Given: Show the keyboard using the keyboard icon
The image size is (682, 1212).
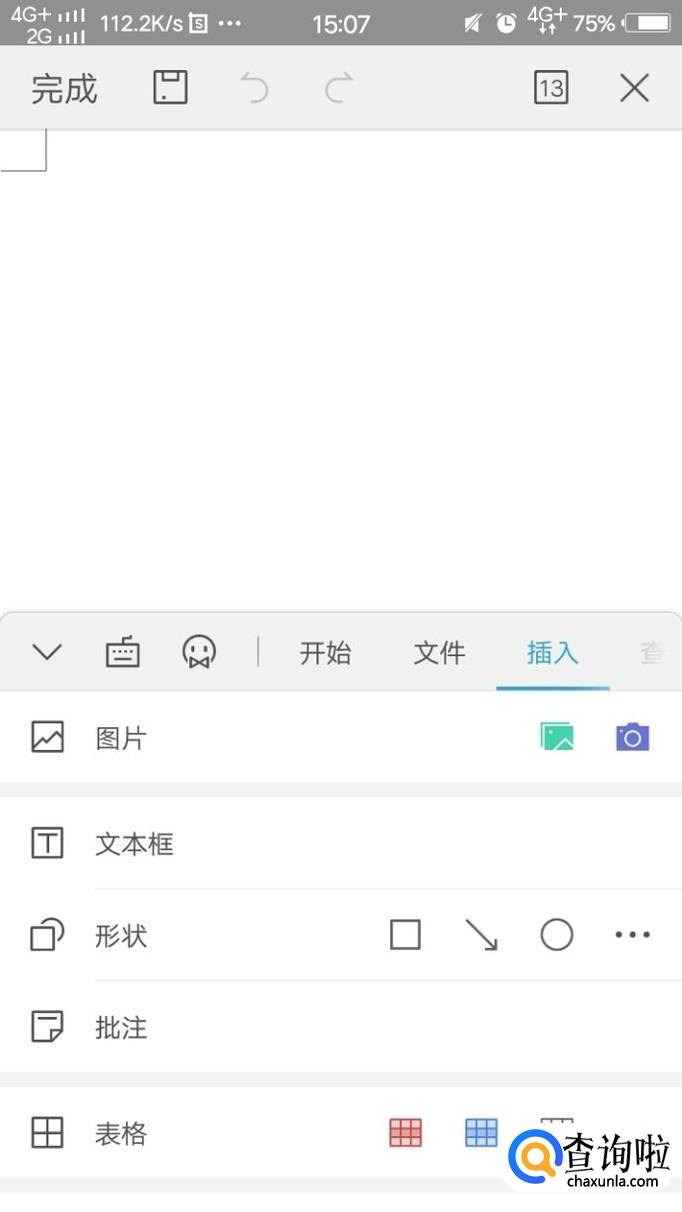Looking at the screenshot, I should coord(122,653).
